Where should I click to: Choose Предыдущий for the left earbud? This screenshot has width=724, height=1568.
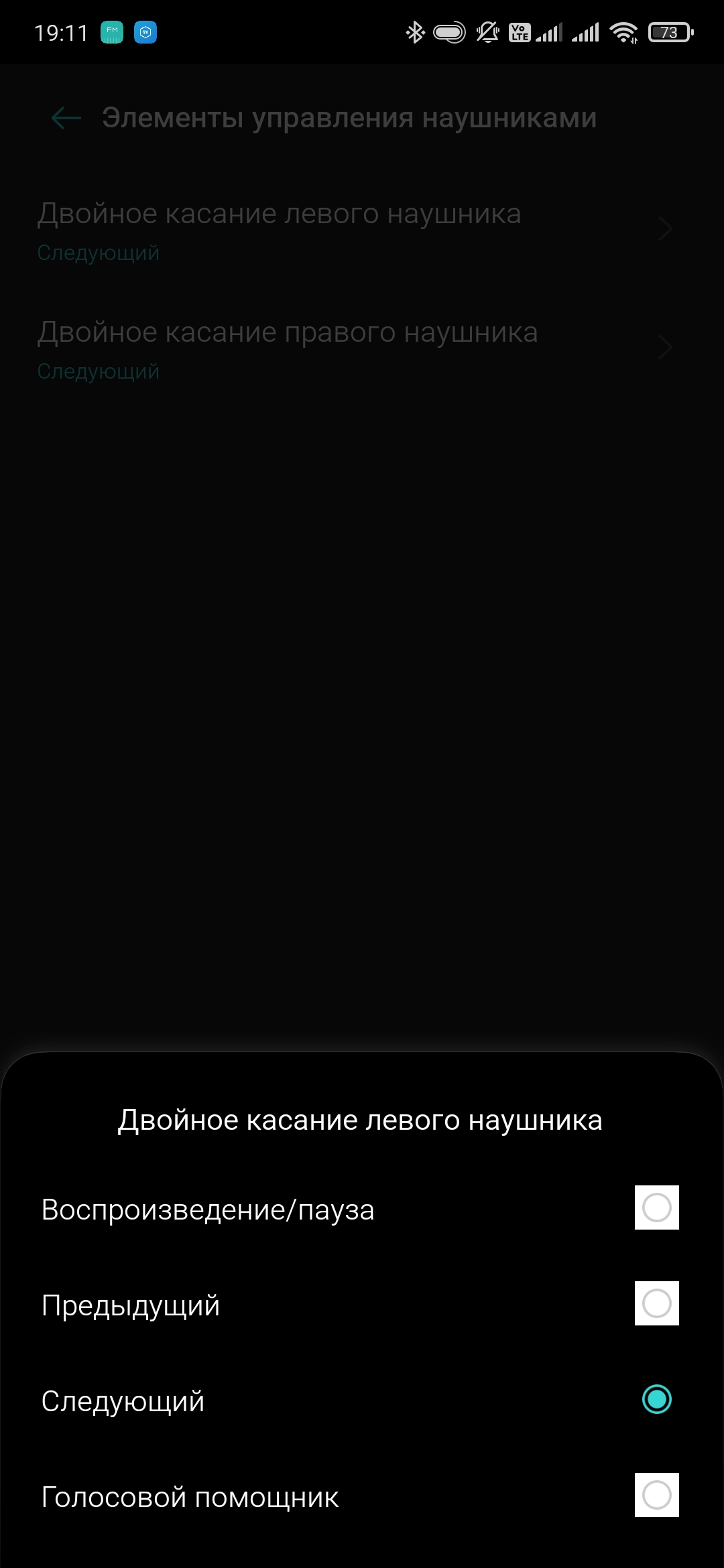click(656, 1303)
